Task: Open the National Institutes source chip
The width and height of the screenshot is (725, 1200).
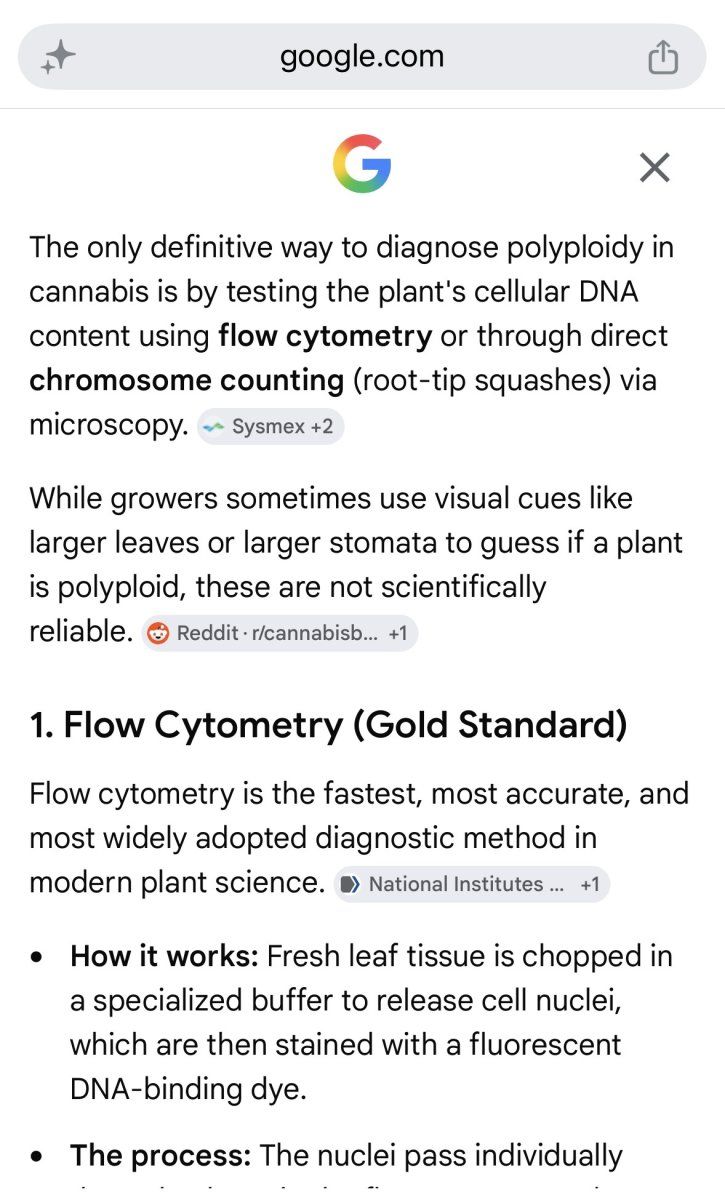Action: pos(471,884)
